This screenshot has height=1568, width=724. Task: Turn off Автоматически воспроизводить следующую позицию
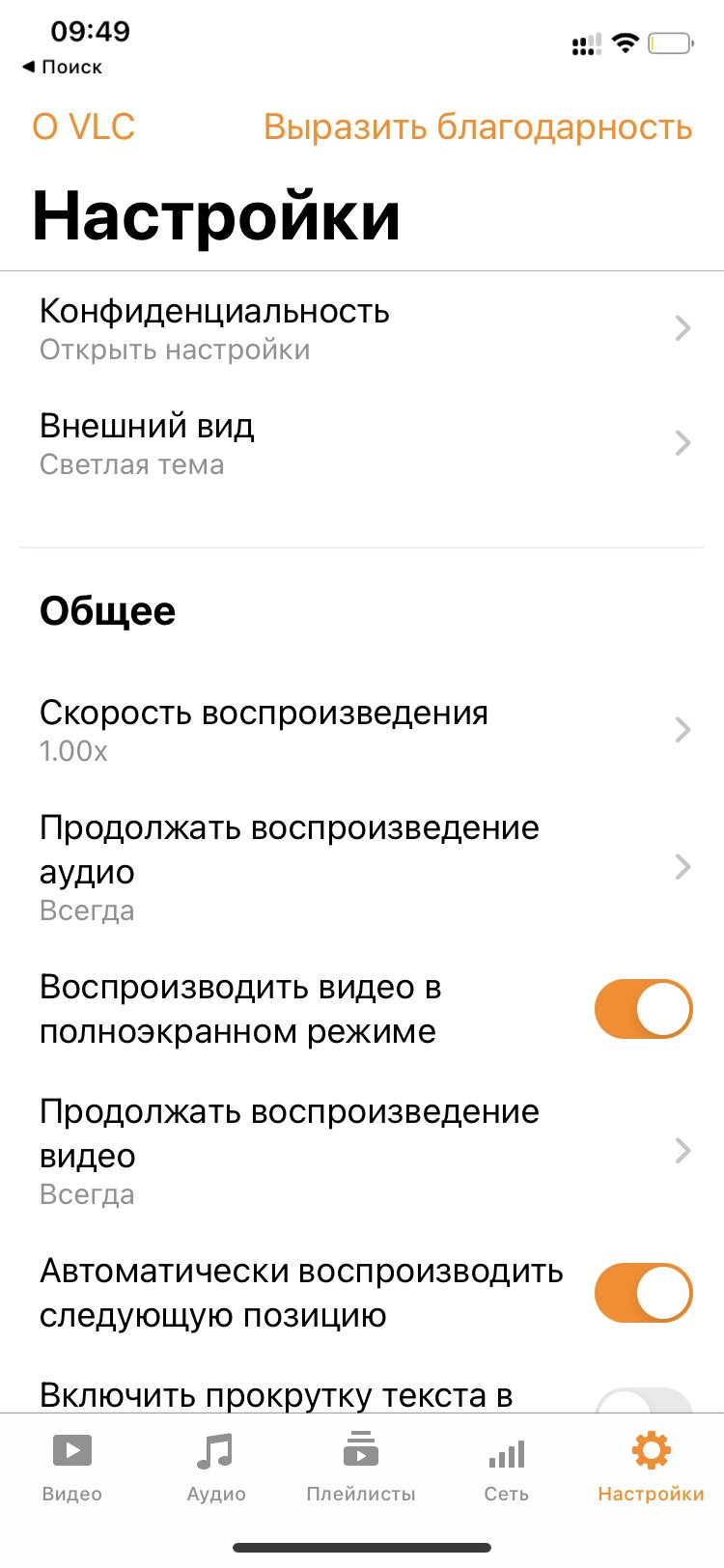[x=643, y=1293]
